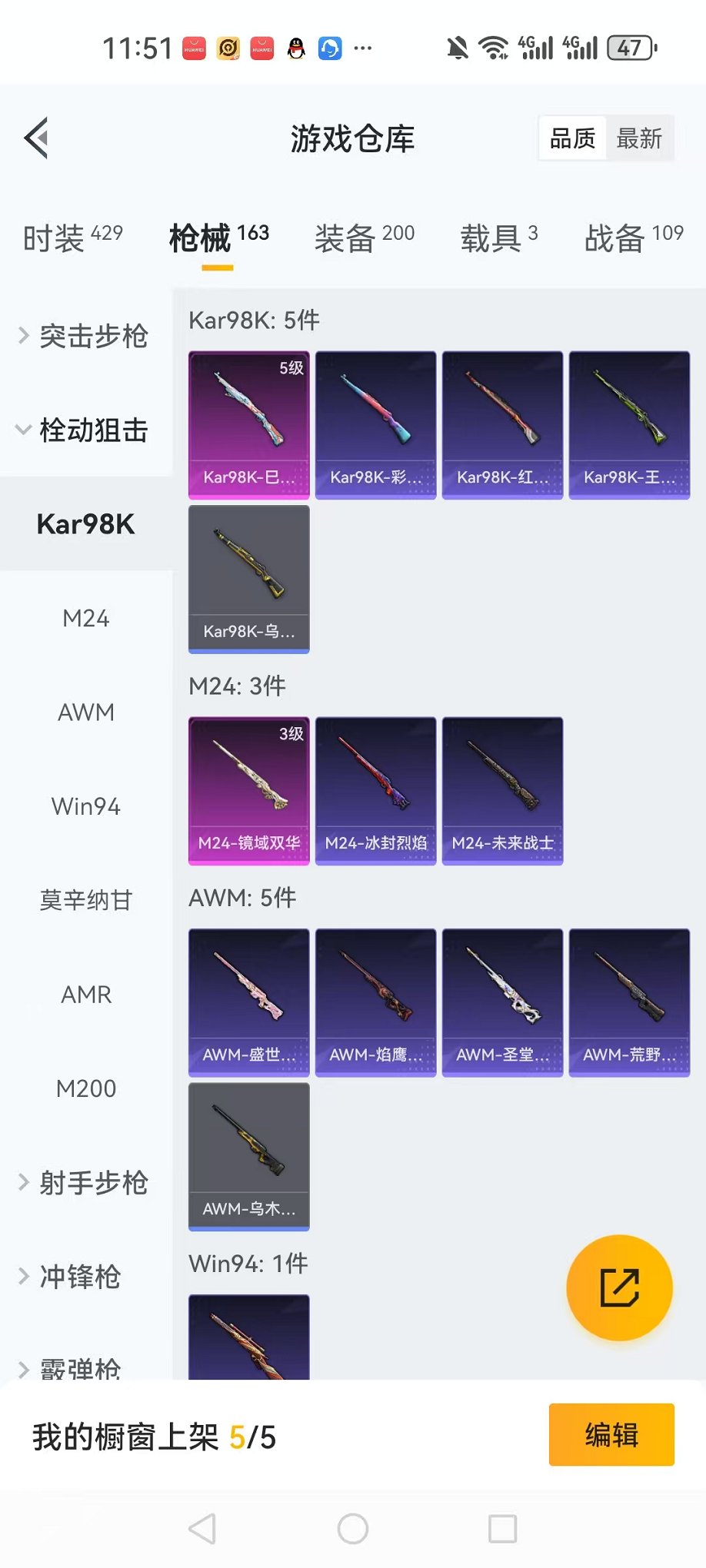Tap the orange share floating button
The height and width of the screenshot is (1568, 706).
pyautogui.click(x=619, y=1287)
